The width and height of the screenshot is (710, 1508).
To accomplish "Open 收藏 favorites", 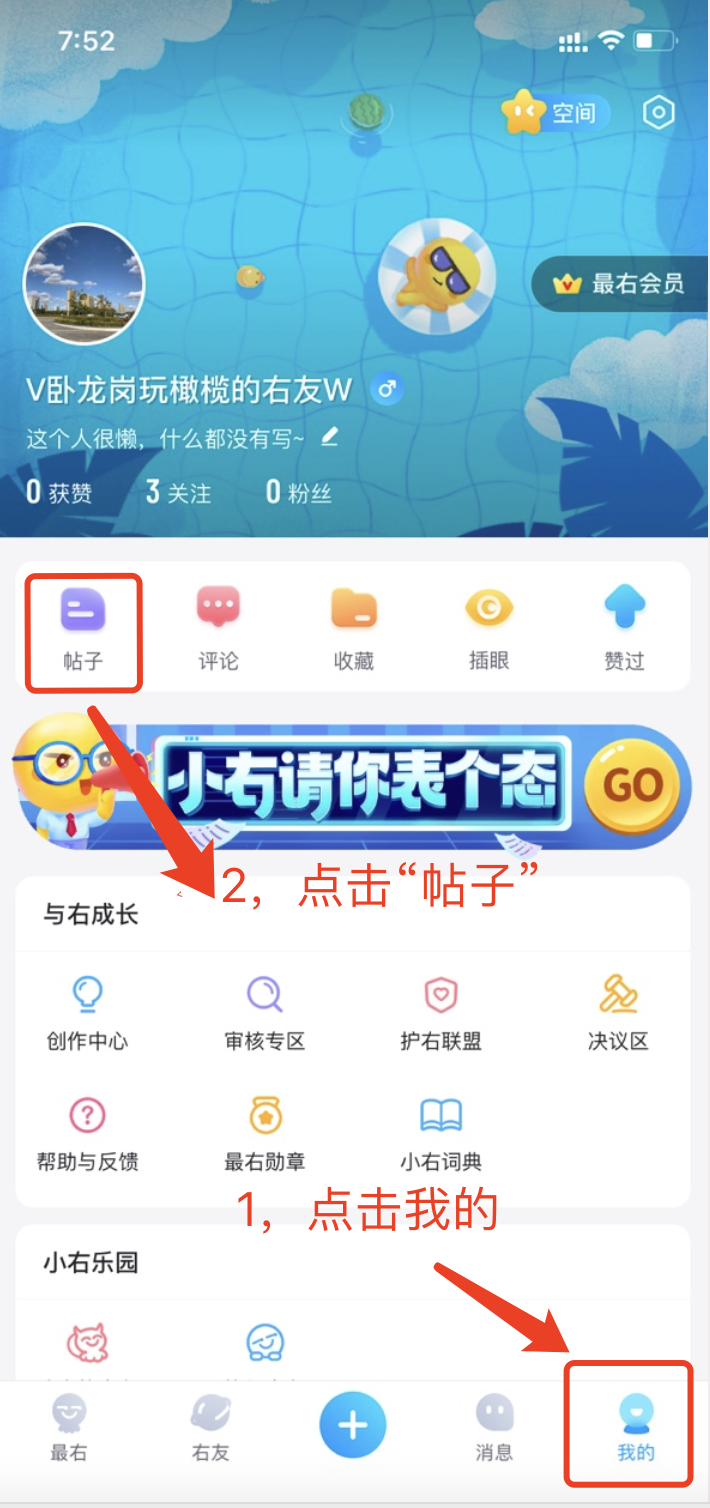I will coord(354,628).
